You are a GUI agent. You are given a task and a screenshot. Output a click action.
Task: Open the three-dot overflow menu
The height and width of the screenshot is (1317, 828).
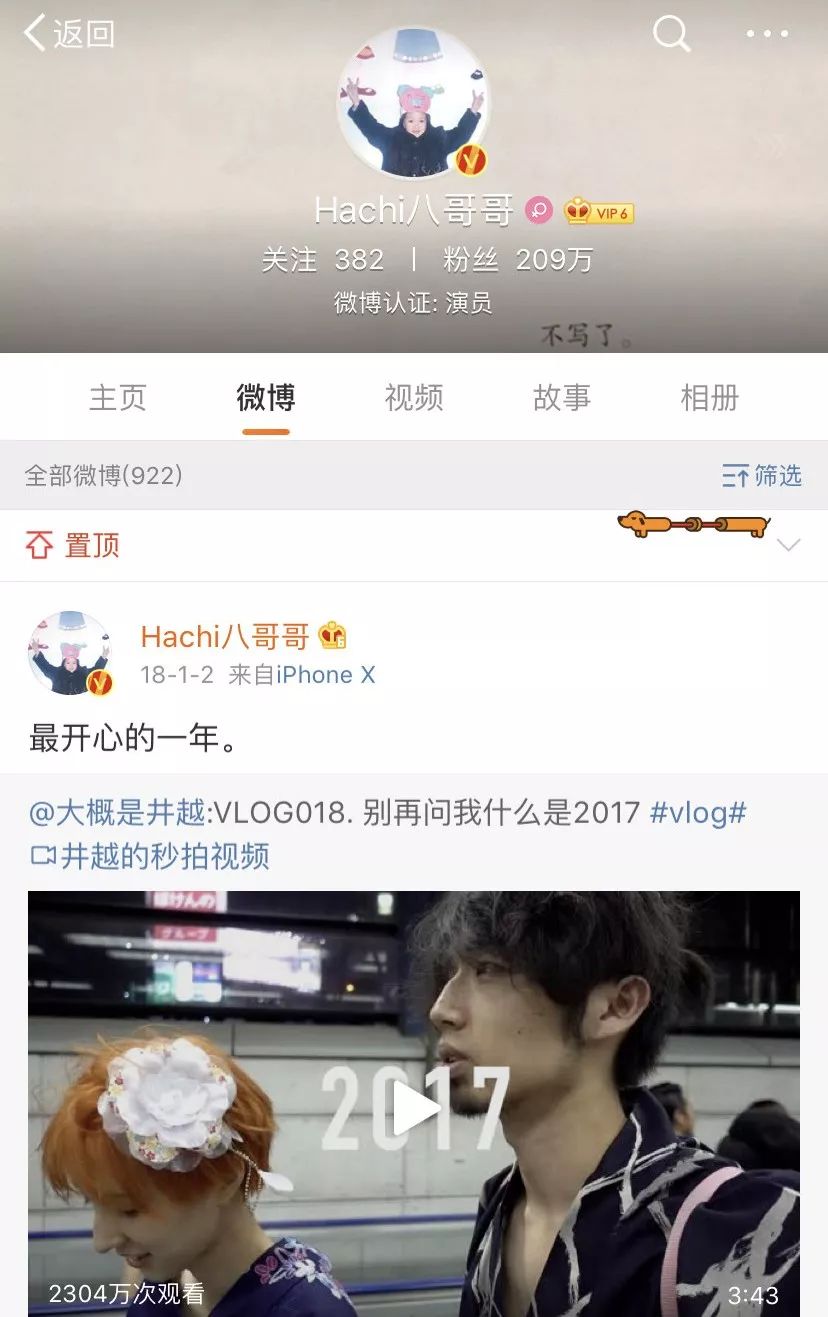tap(767, 33)
